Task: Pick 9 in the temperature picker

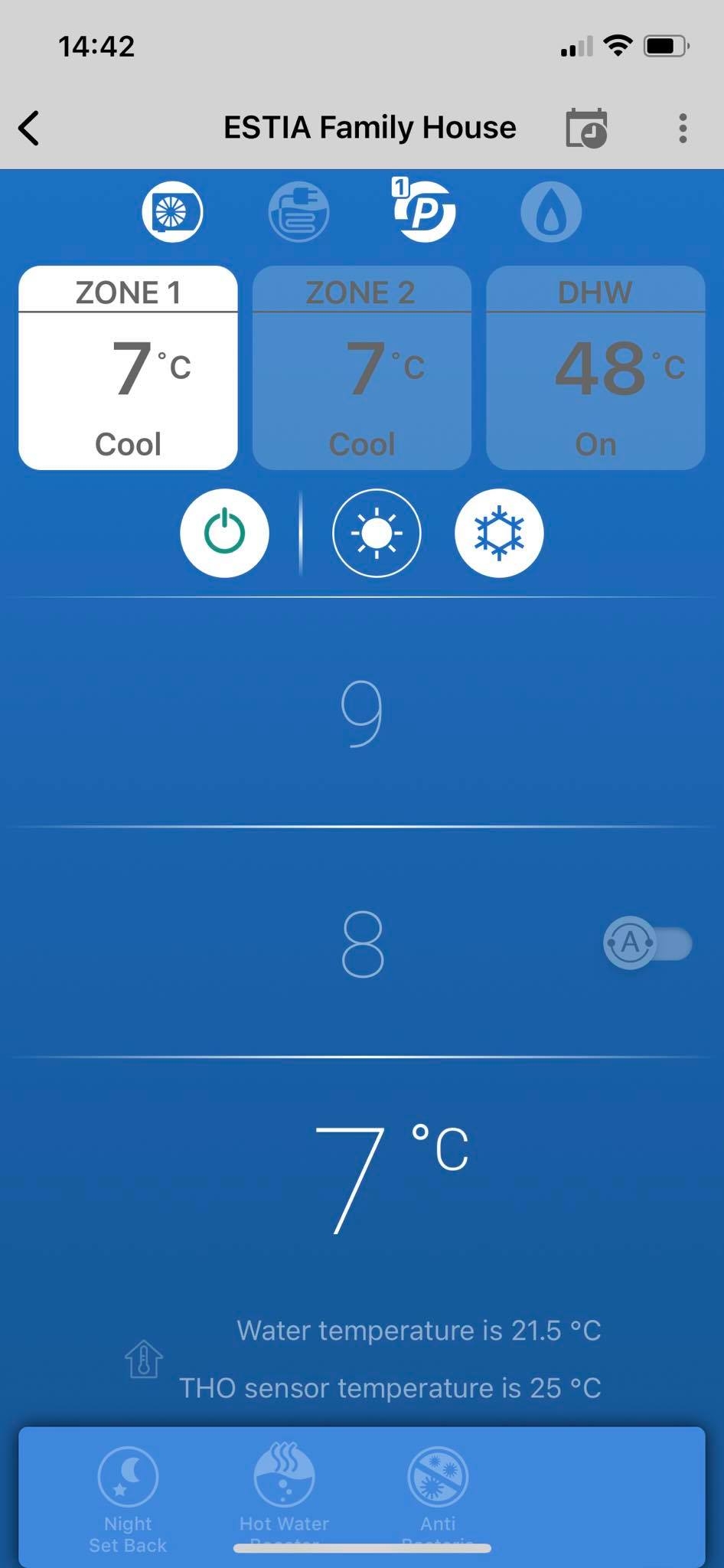Action: coord(361,712)
